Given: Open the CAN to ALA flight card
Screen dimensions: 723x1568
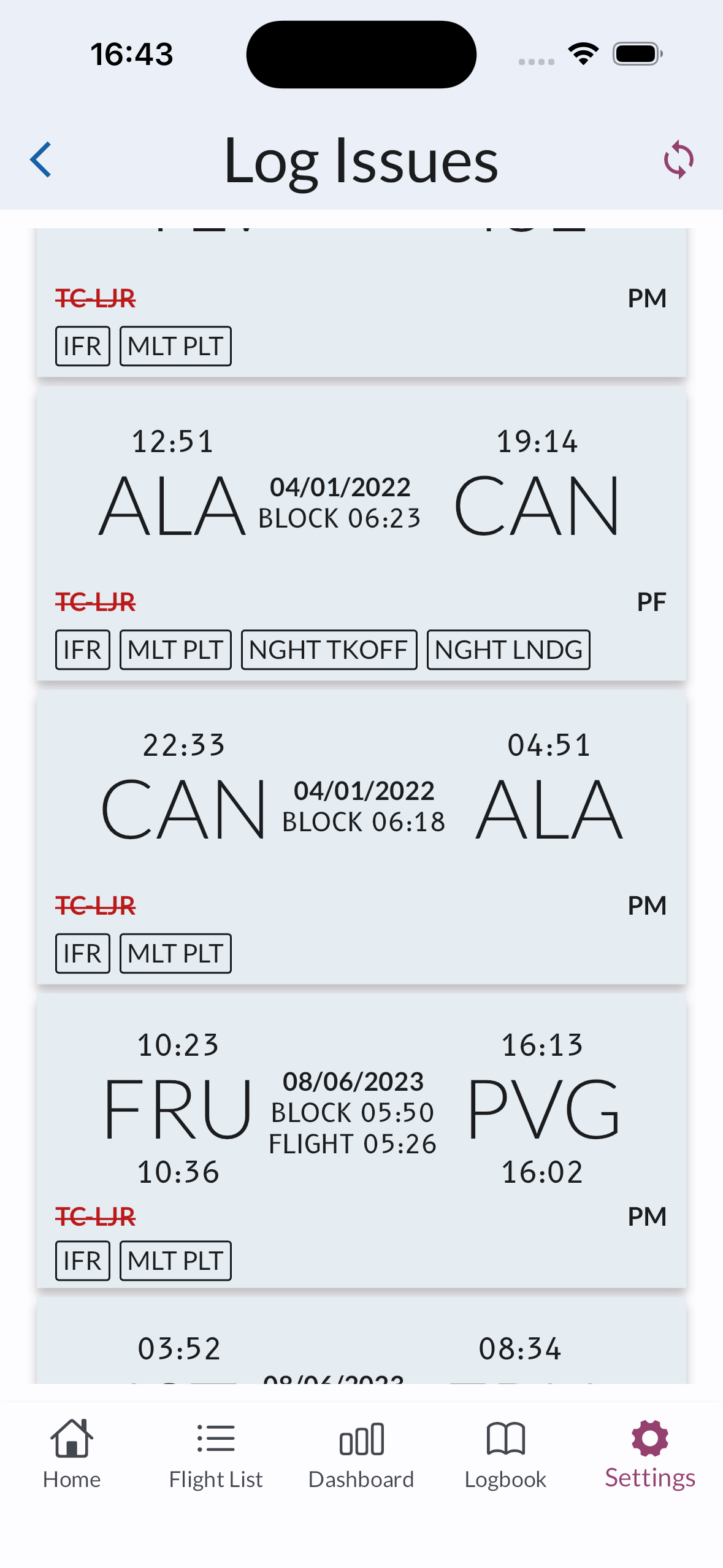Looking at the screenshot, I should pos(361,837).
